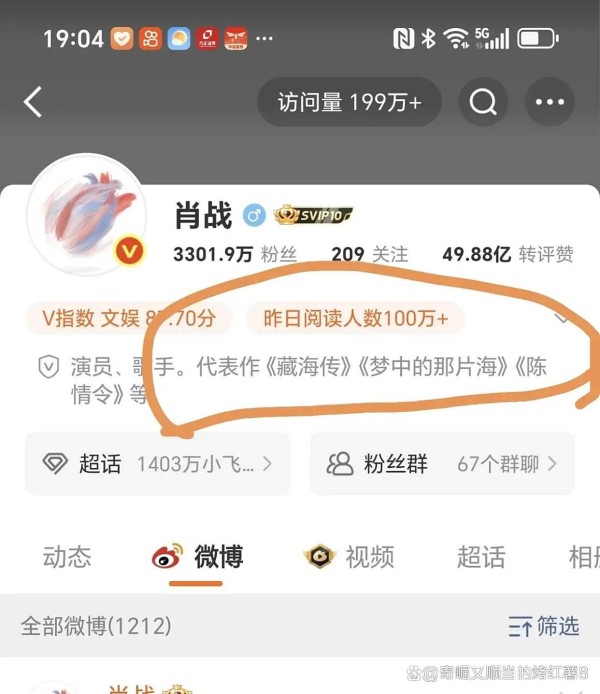Tap the 访问量 199万+ pill
600x694 pixels.
(x=348, y=102)
